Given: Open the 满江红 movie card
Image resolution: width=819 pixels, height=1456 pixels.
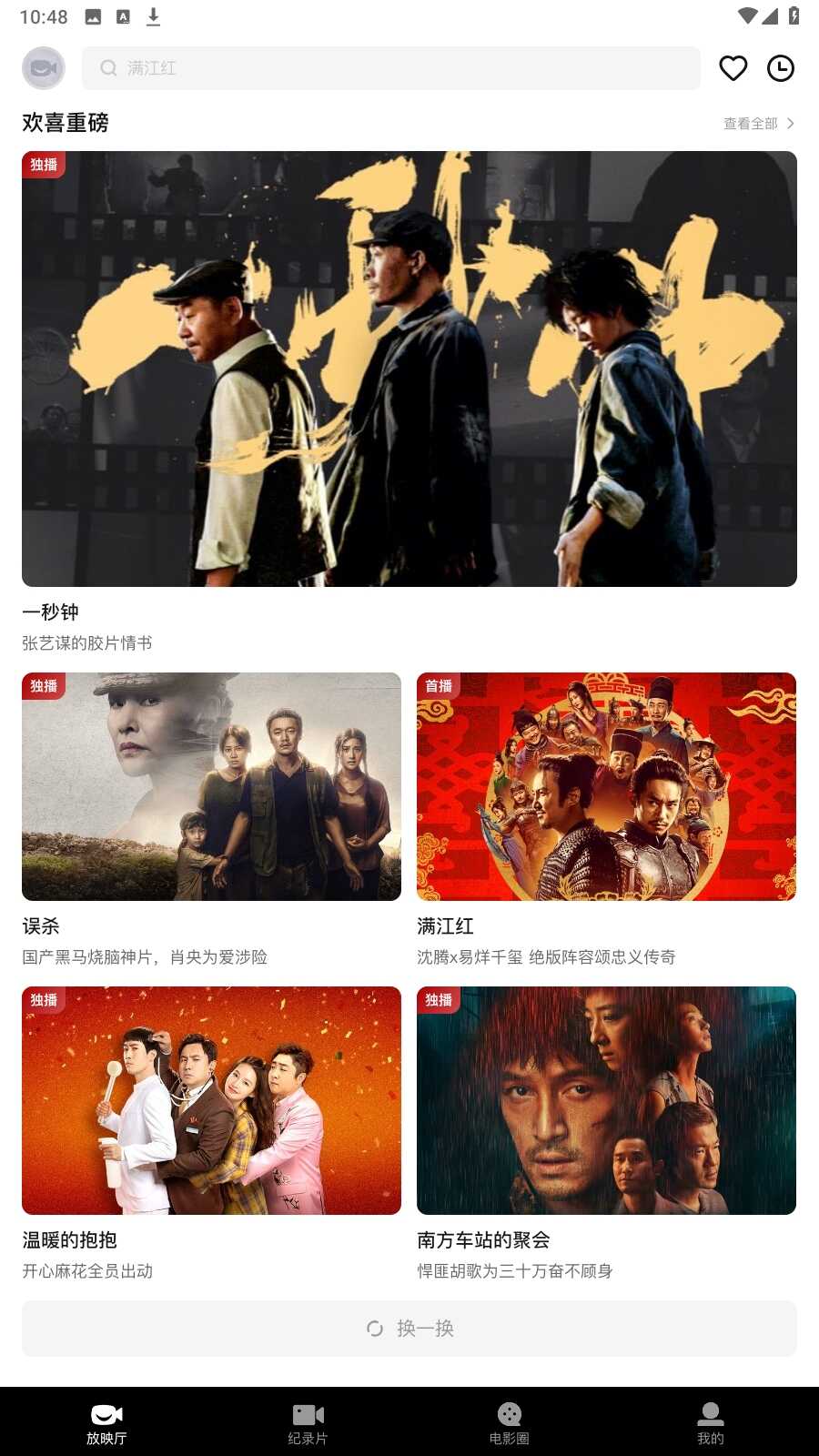Looking at the screenshot, I should pos(606,787).
